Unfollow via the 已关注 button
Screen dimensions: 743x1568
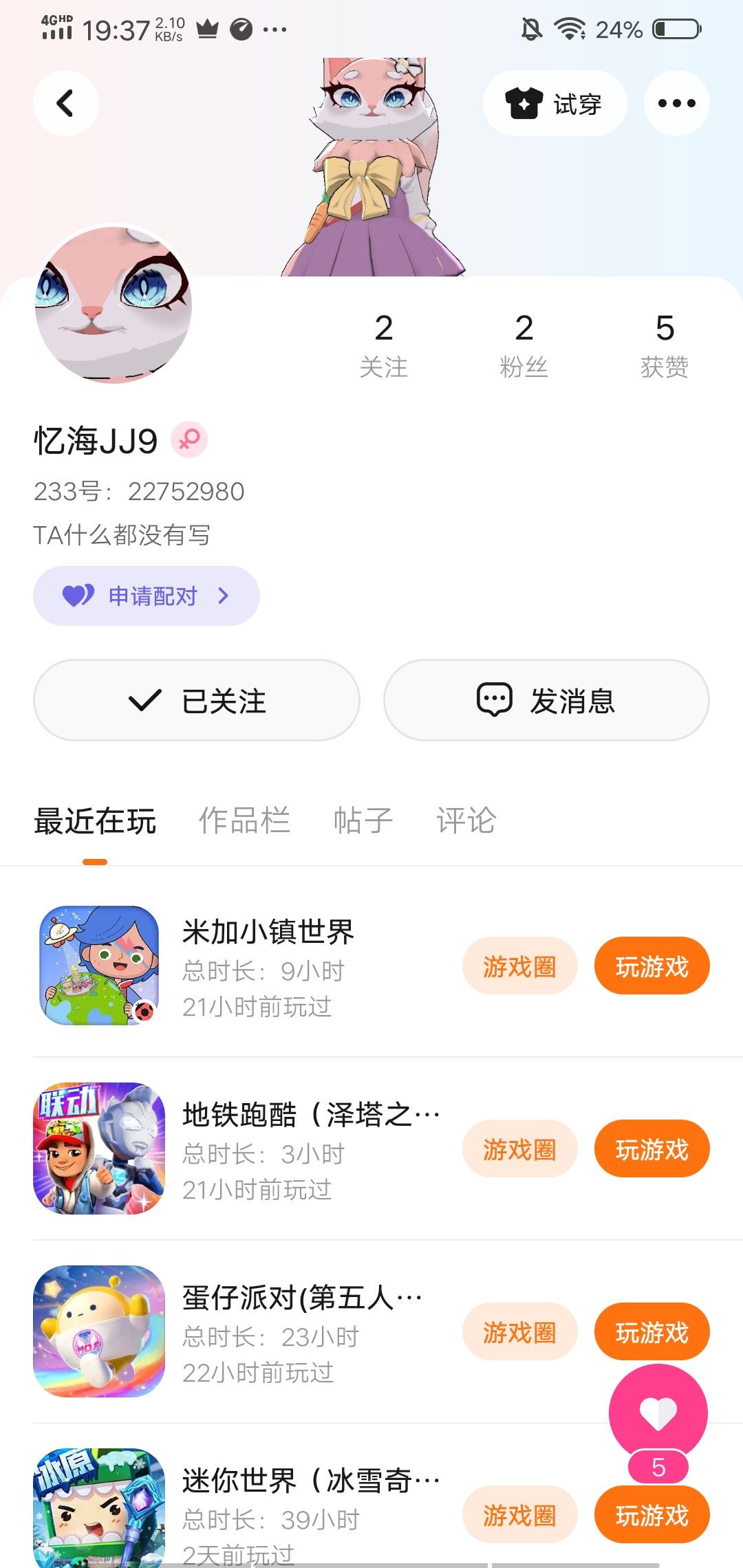(197, 700)
